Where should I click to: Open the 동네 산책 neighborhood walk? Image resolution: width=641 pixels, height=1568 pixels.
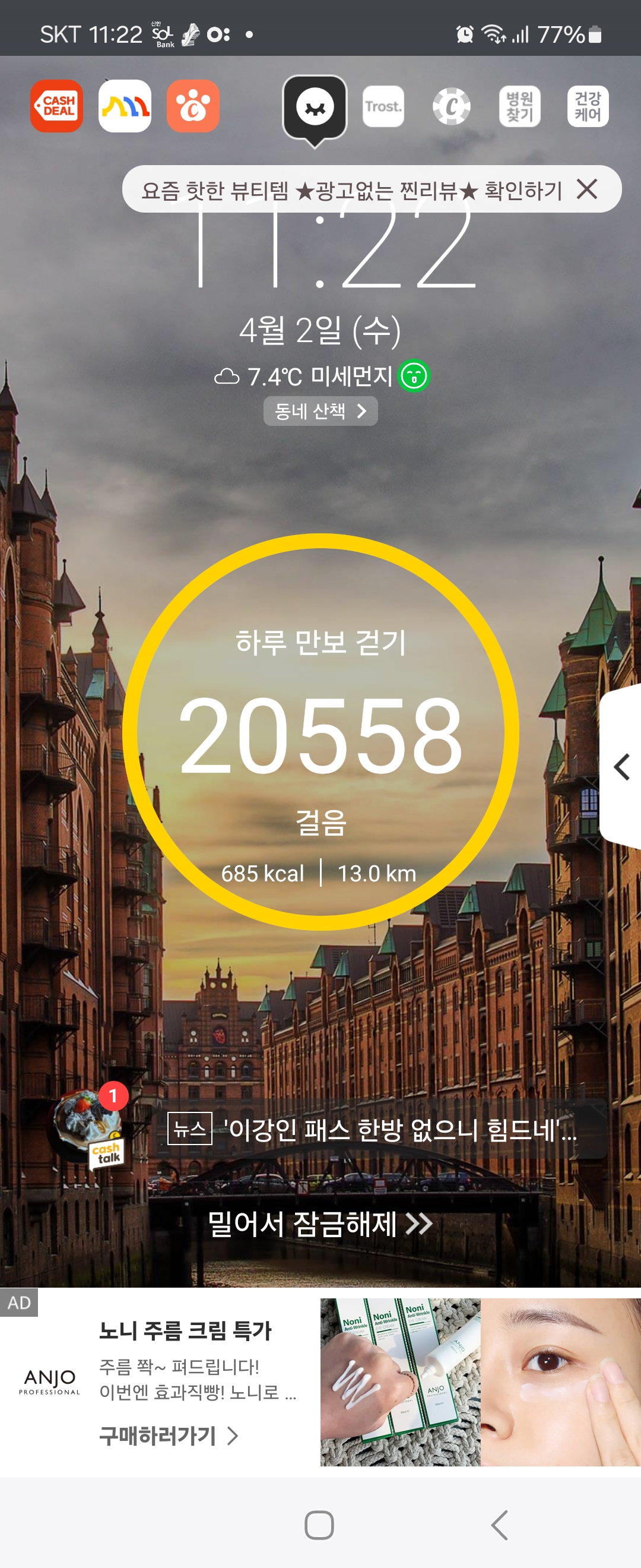(320, 412)
